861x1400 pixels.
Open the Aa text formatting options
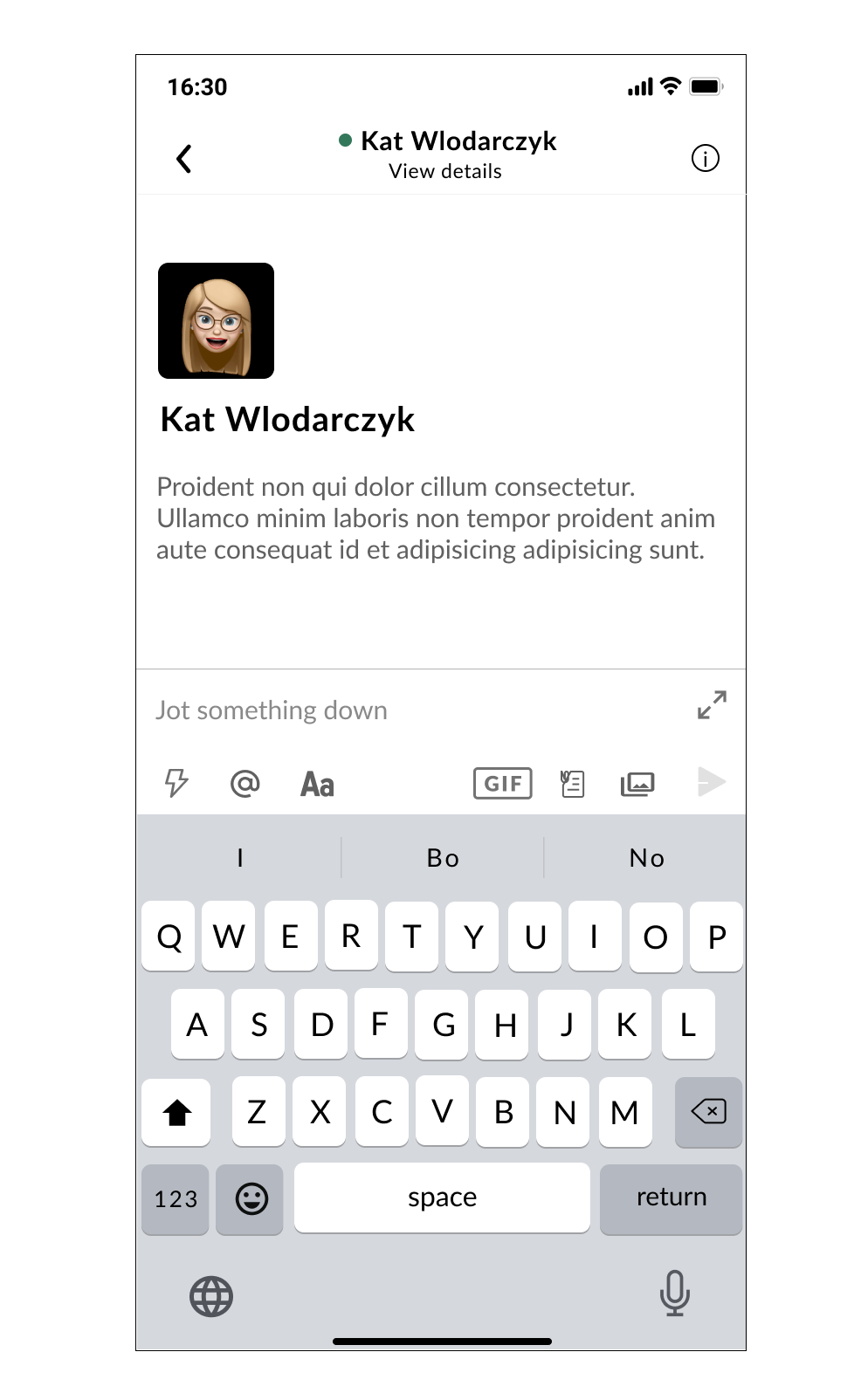[317, 784]
